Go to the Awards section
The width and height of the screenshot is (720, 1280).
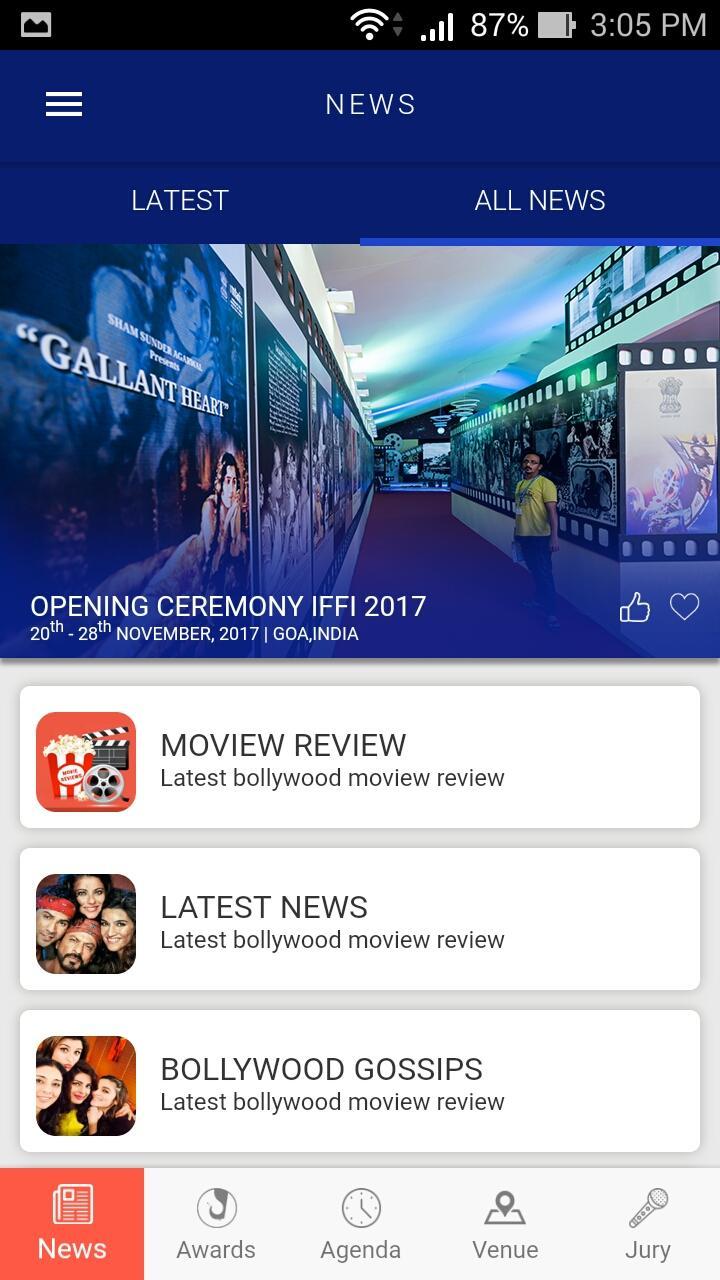(216, 1224)
